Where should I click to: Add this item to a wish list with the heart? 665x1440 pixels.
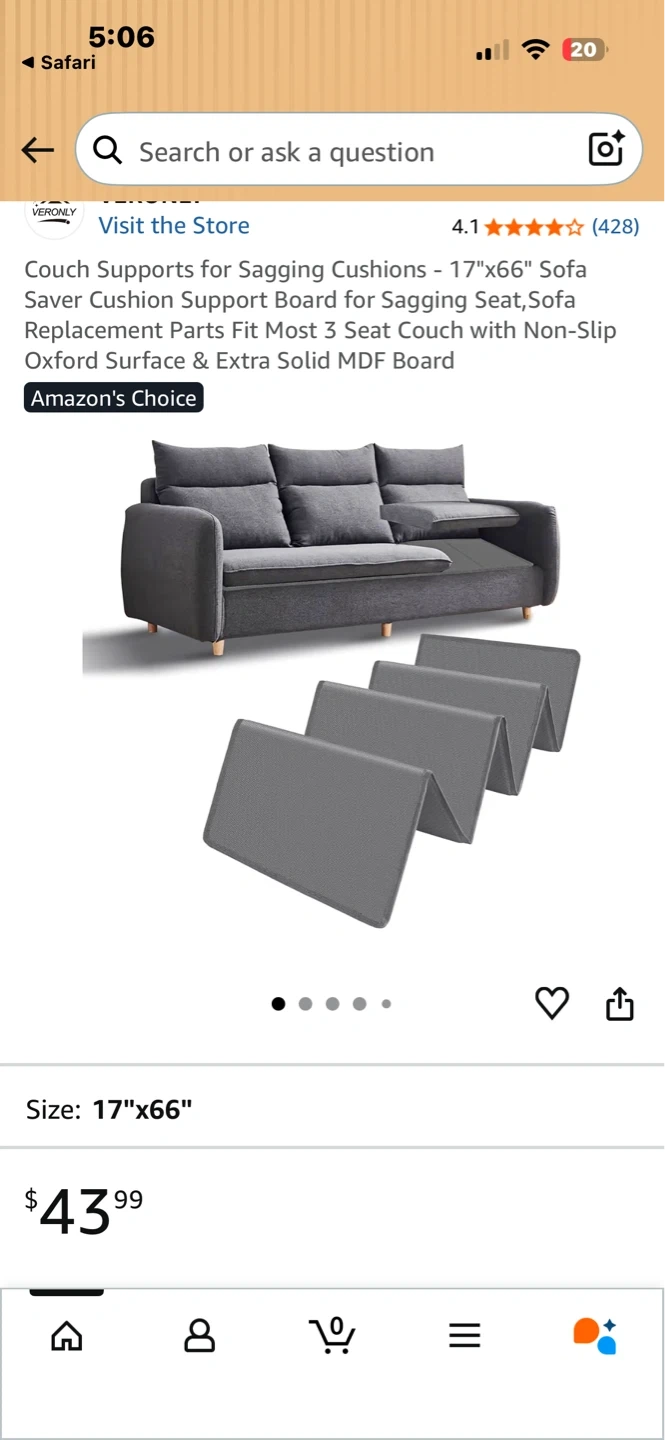click(x=552, y=1003)
